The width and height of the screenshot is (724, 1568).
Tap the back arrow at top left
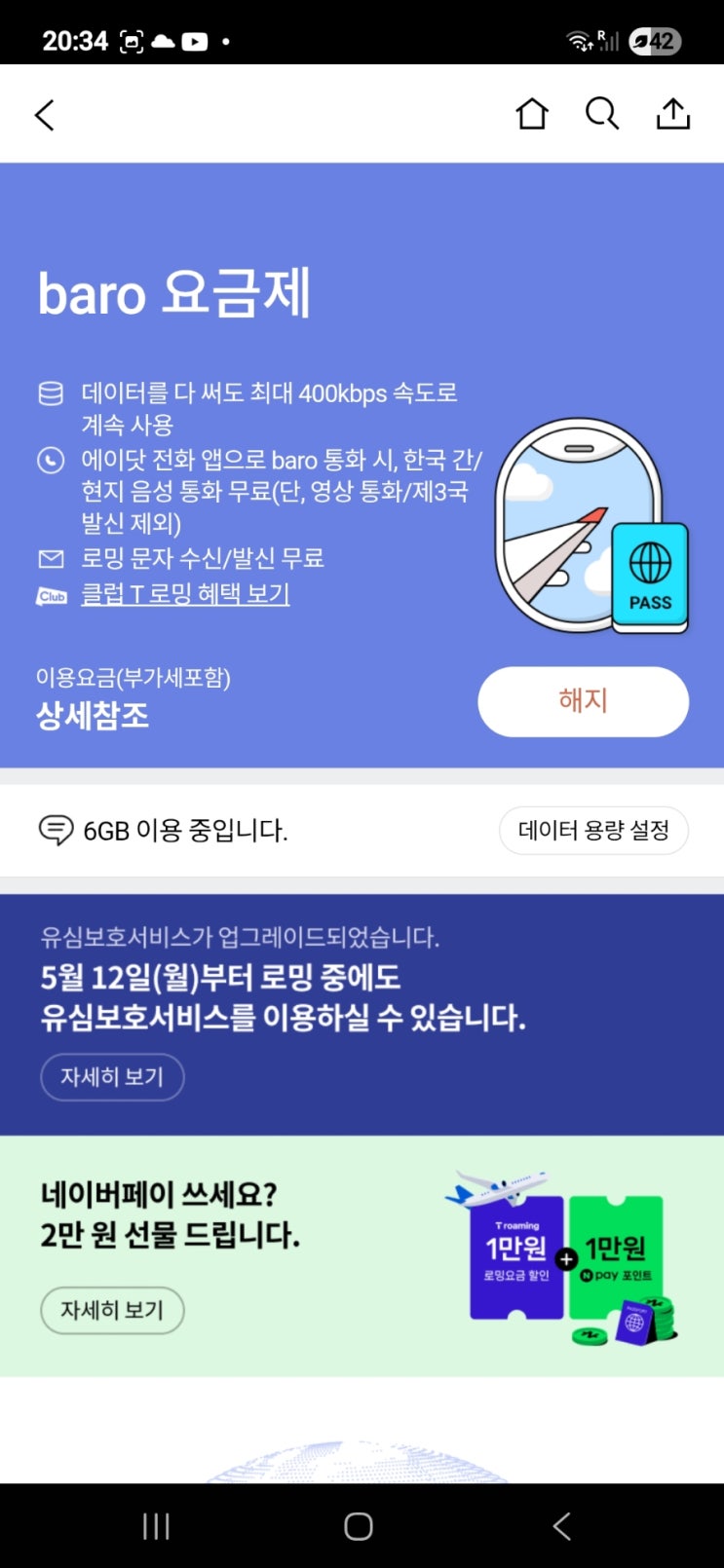coord(44,114)
